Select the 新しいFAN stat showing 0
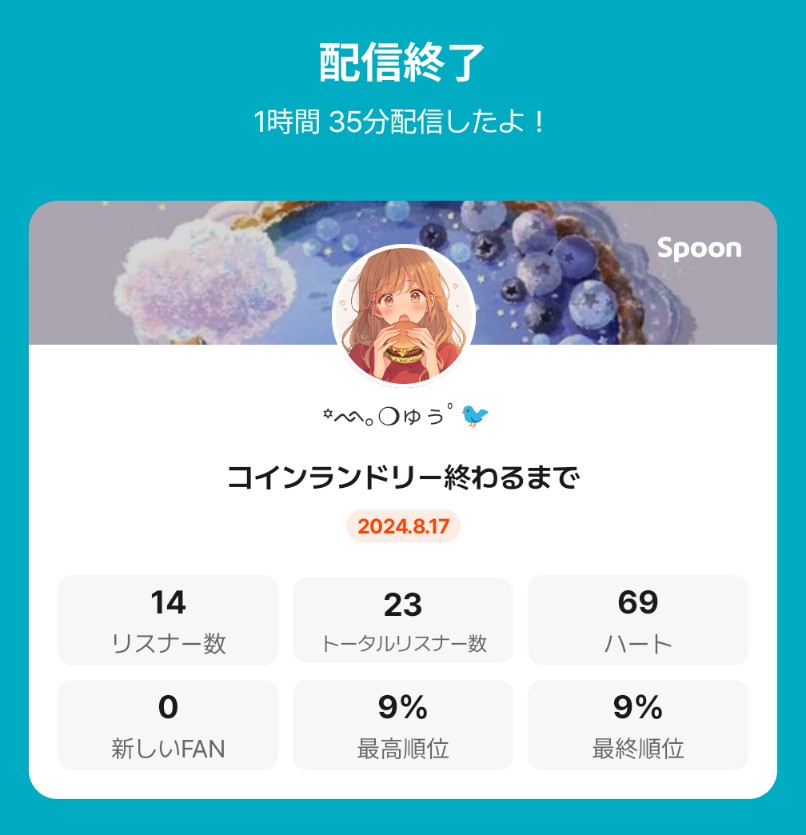 pos(168,723)
